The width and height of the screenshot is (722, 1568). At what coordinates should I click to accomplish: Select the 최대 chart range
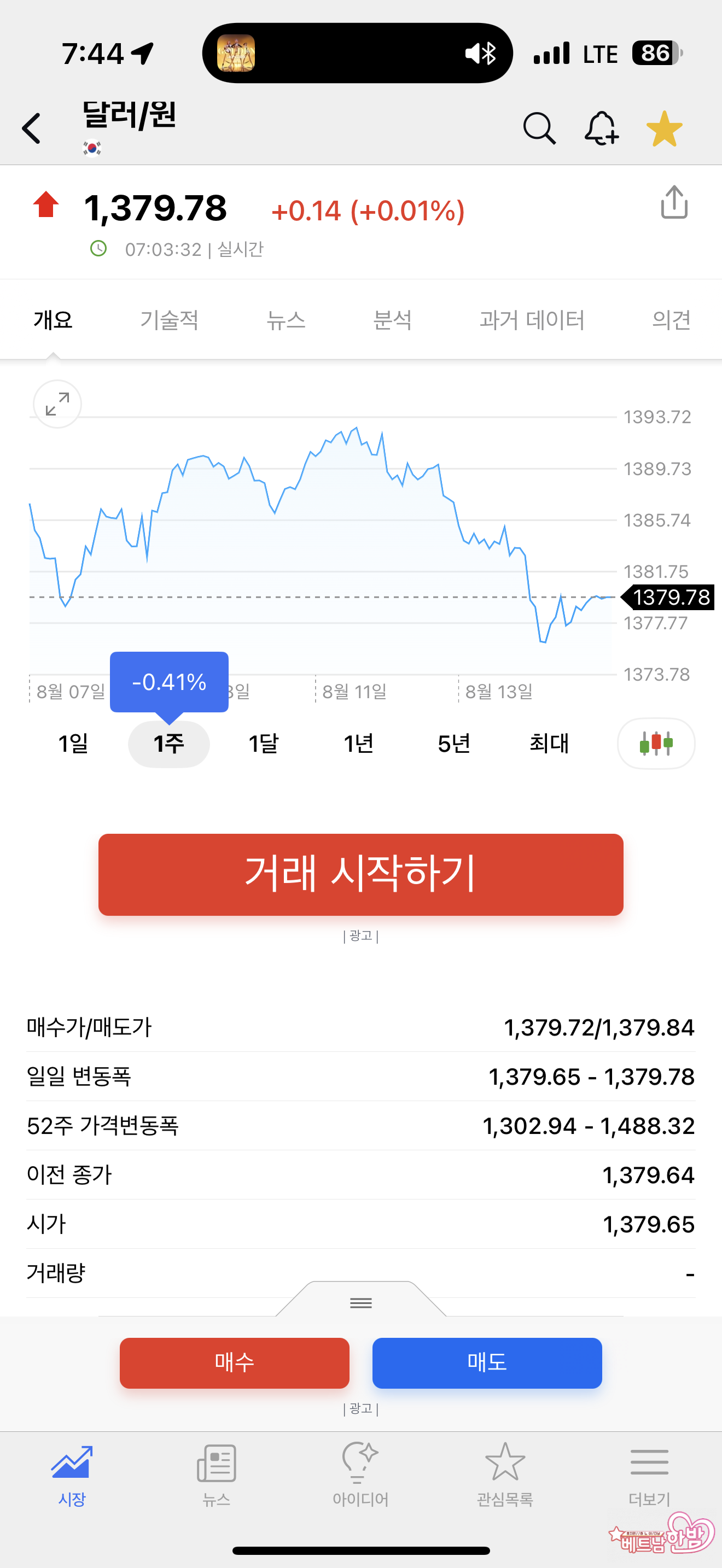click(549, 743)
